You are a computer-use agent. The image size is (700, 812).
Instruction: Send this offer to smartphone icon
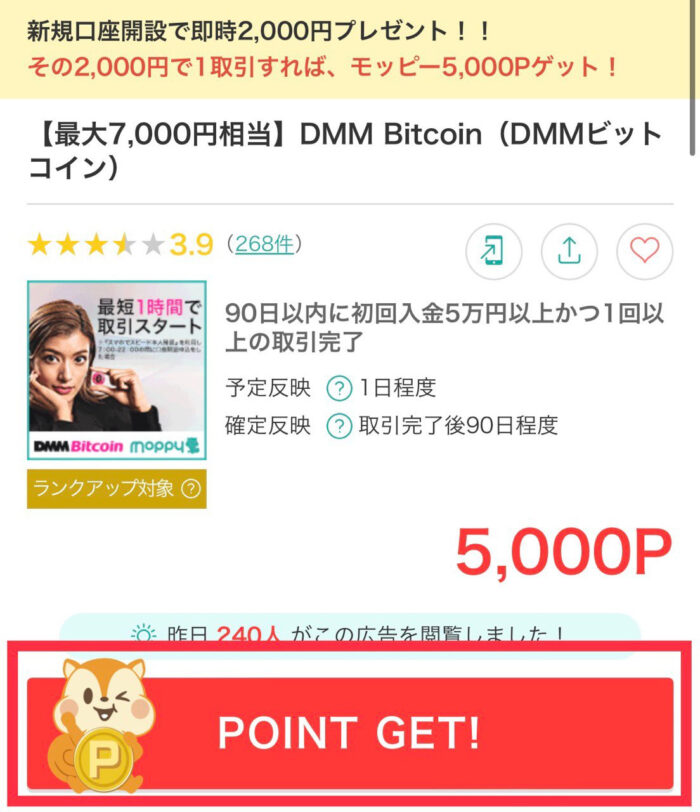tap(492, 251)
